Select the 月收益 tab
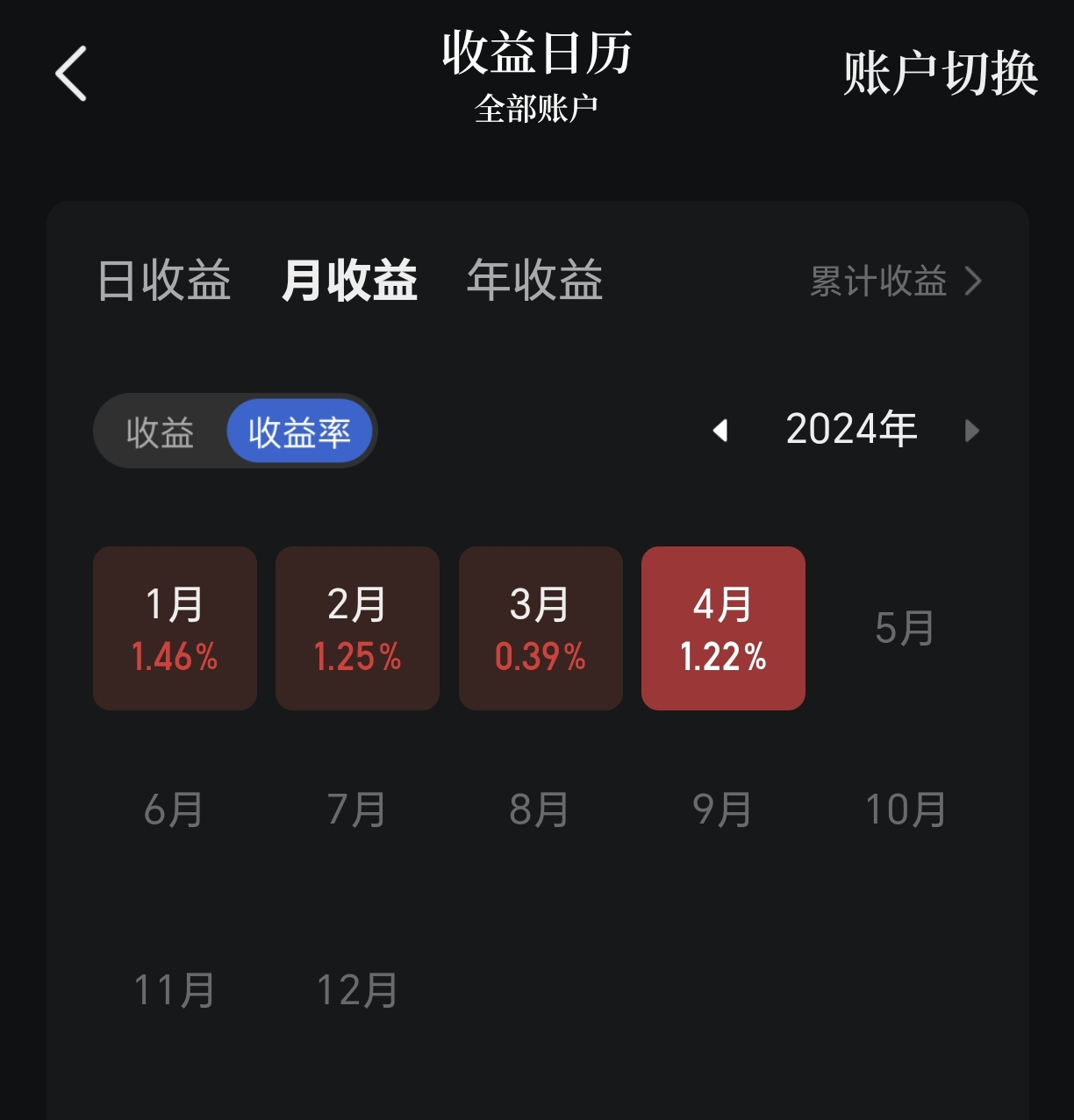The width and height of the screenshot is (1074, 1120). point(349,281)
